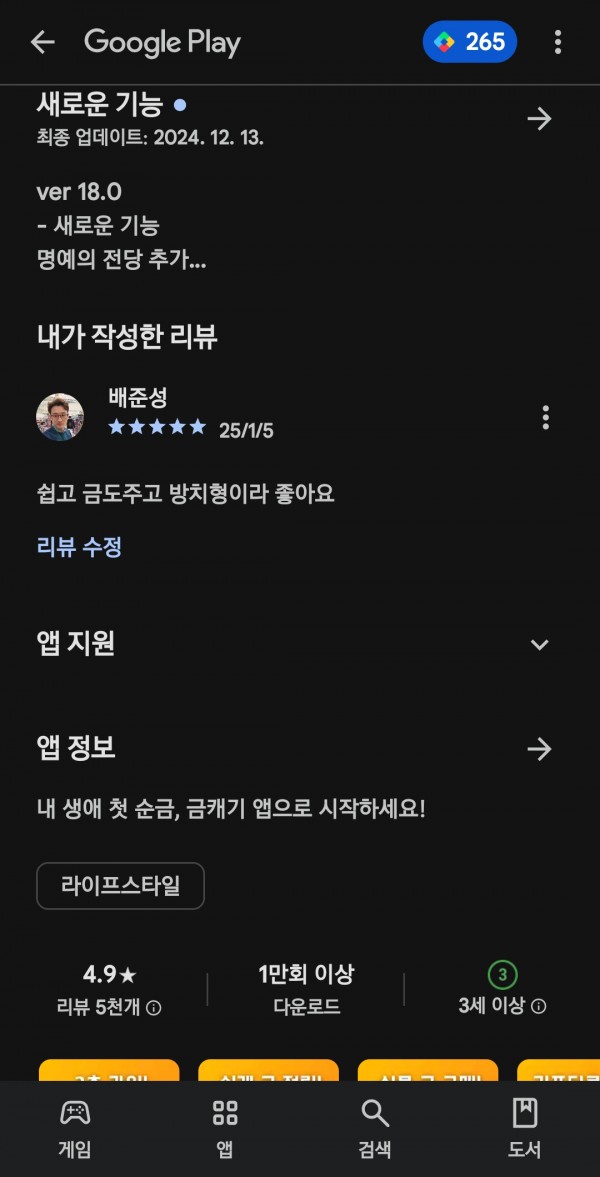Tap 리뷰 수정 to edit the review
The image size is (600, 1177).
[x=79, y=546]
